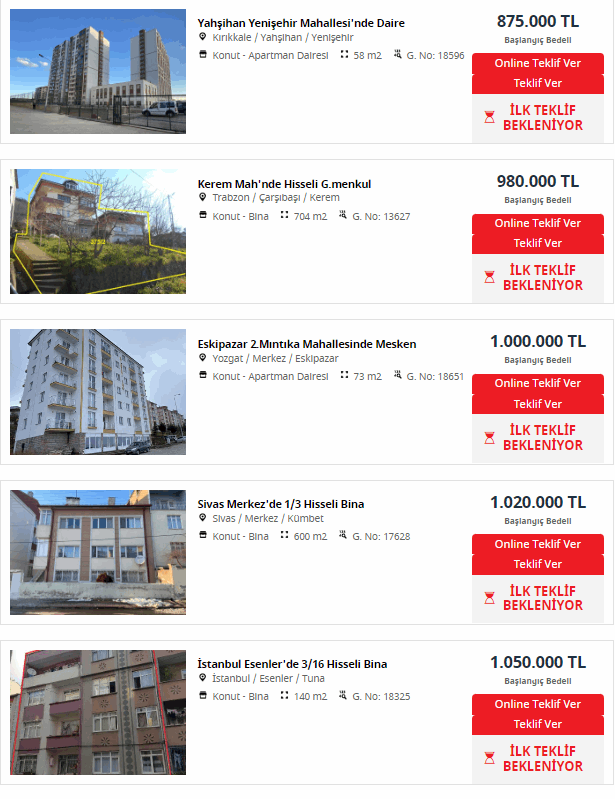Tap Teklif Ver on the 1.020.000 TL listing
The image size is (615, 799).
coord(537,564)
